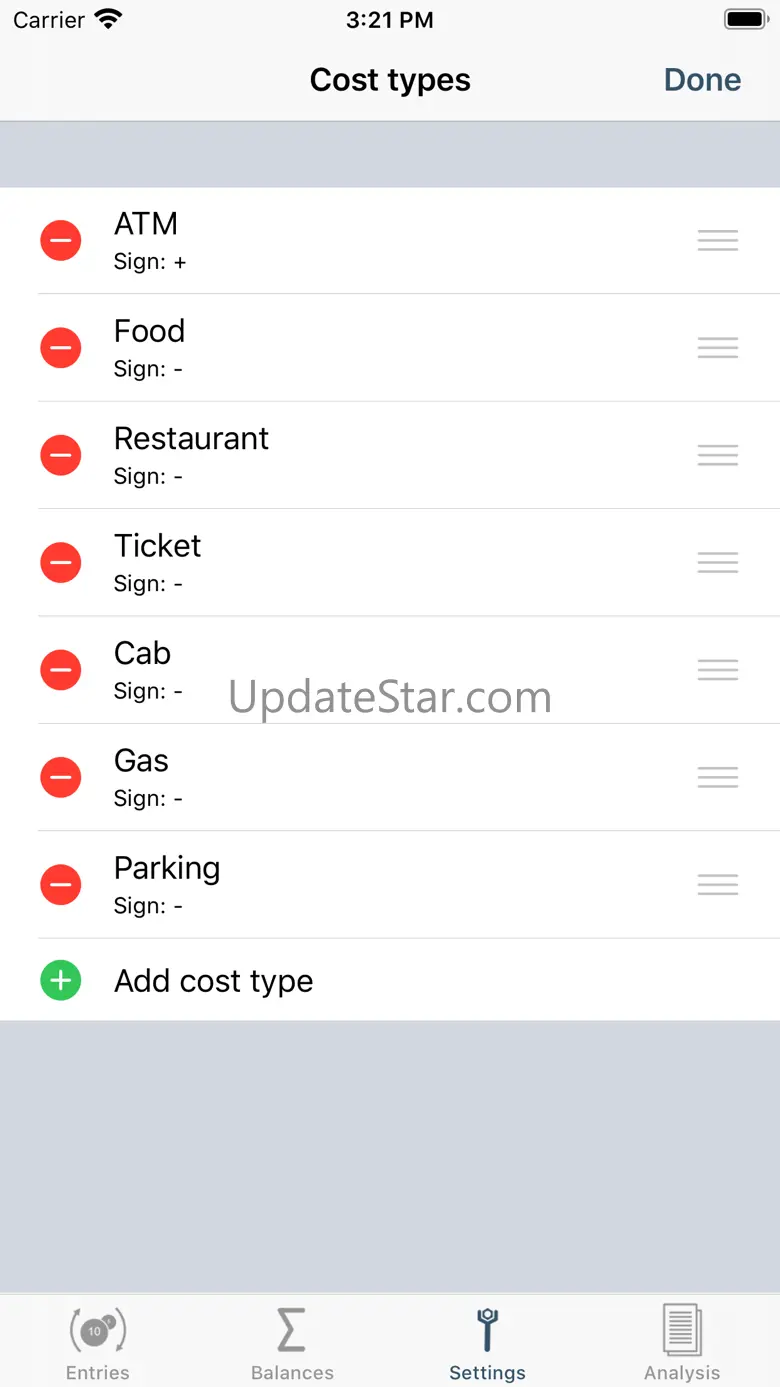Image resolution: width=780 pixels, height=1387 pixels.
Task: Go to the Analysis tab
Action: click(682, 1343)
